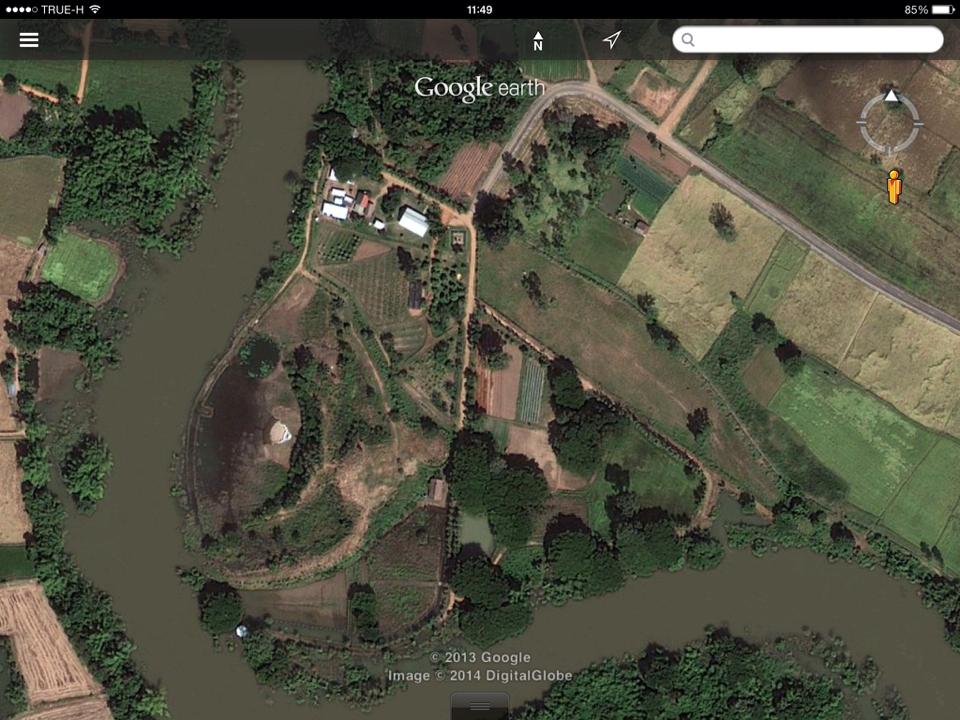This screenshot has width=960, height=720.
Task: Select the Street View pegman
Action: 894,186
